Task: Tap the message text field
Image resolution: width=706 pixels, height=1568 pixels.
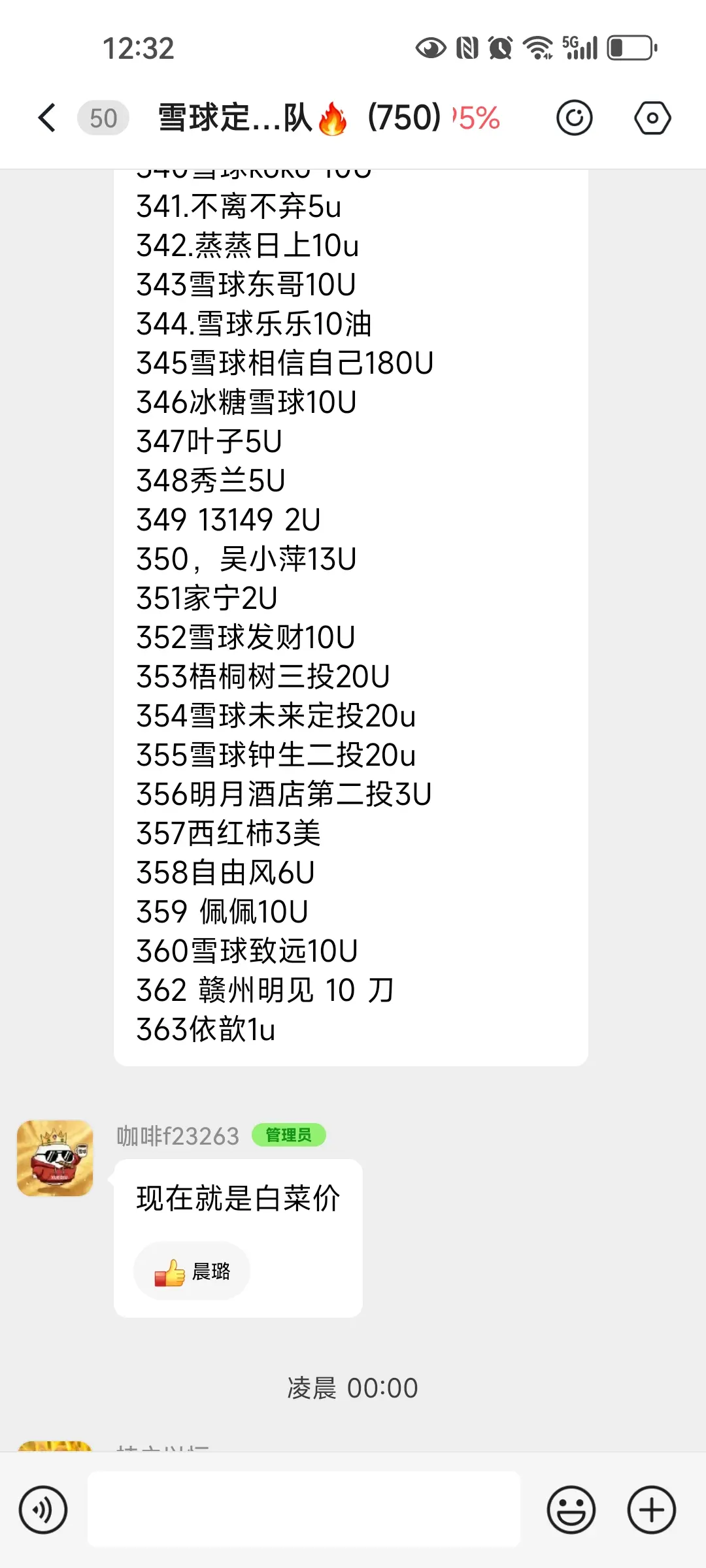Action: coord(304,1510)
